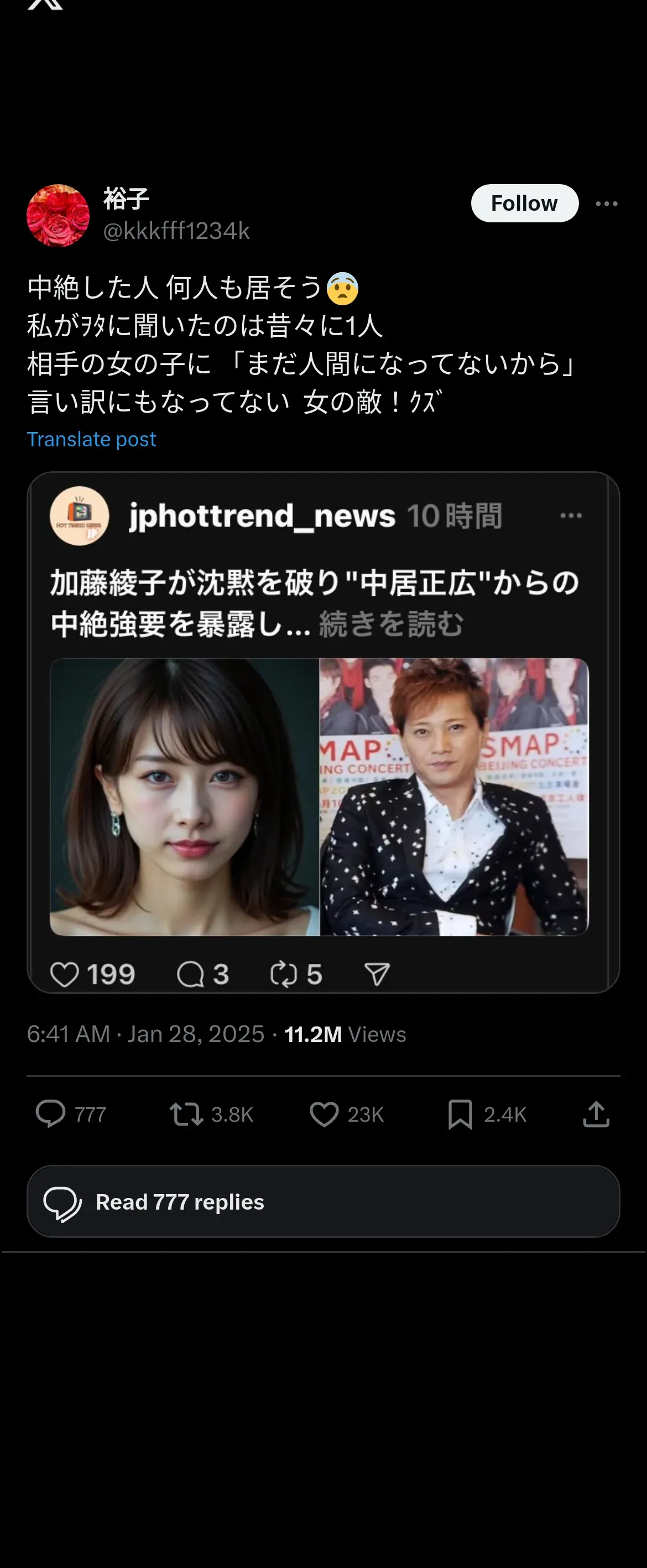Screen dimensions: 647x1568
Task: Share this post via the upload icon
Action: pyautogui.click(x=596, y=1114)
